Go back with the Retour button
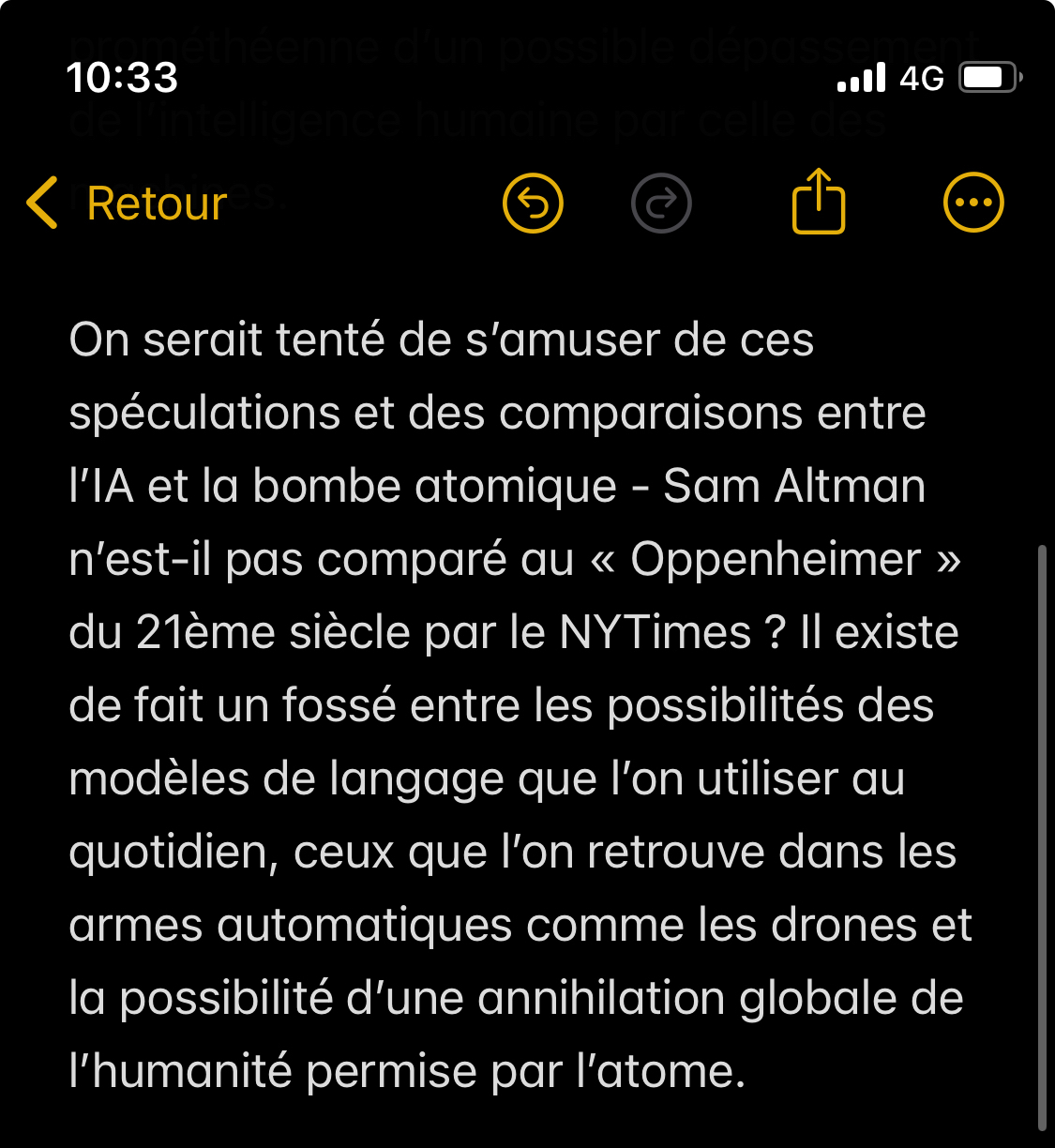Screen dimensions: 1055x1148 click(128, 203)
